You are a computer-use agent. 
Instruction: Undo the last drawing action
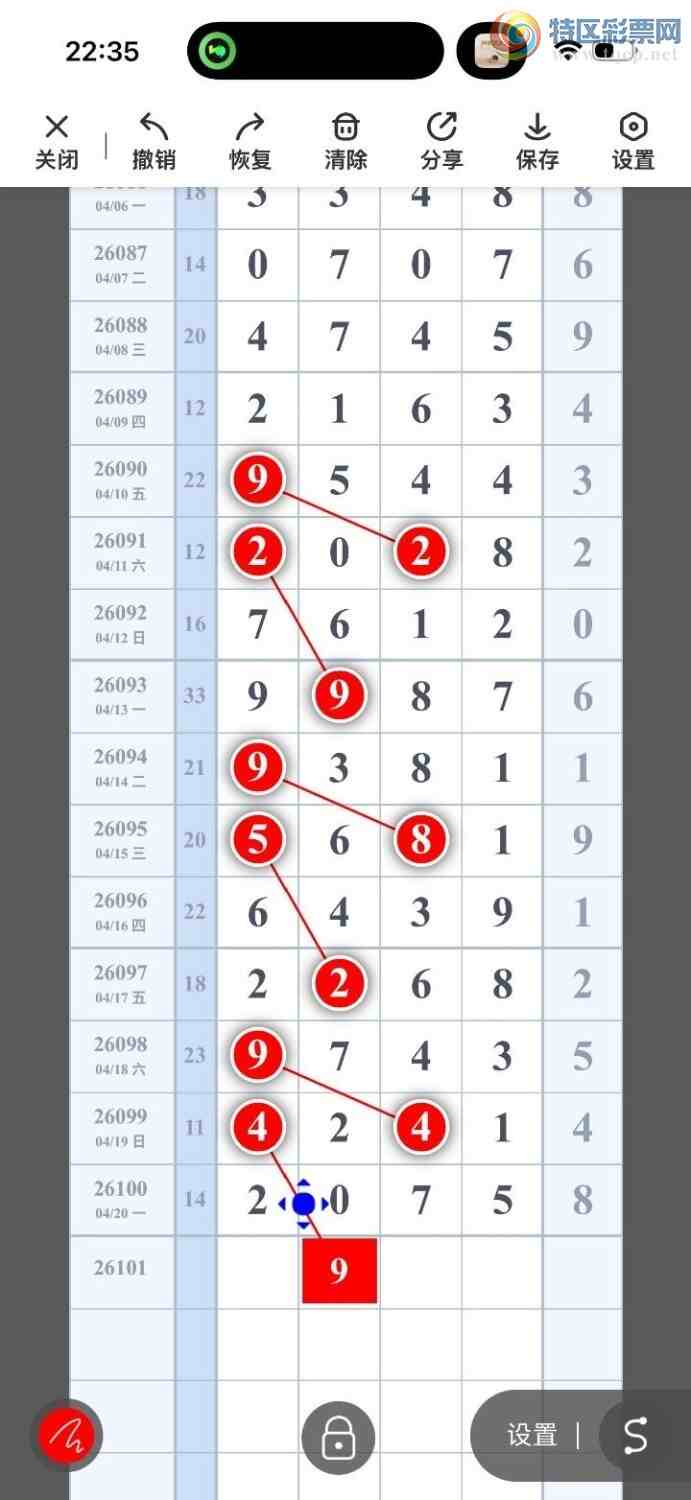click(x=153, y=141)
